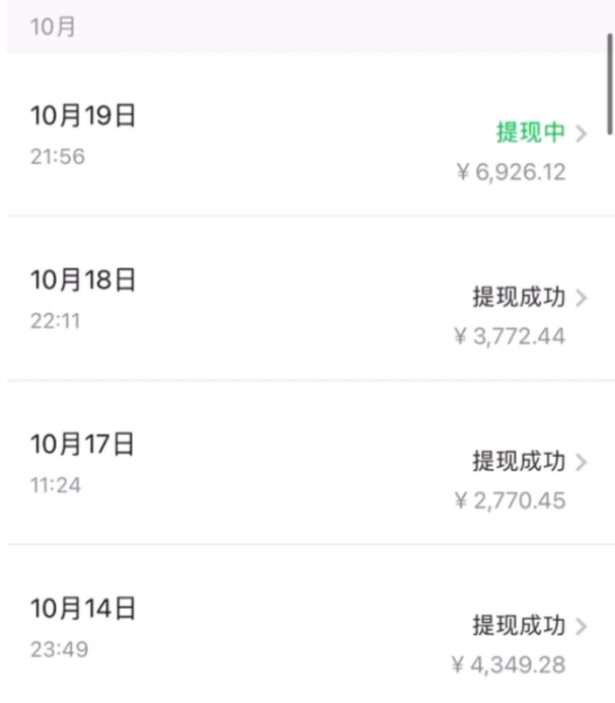The width and height of the screenshot is (615, 703).
Task: View the October 18 withdrawal of ¥3,772.44
Action: point(307,299)
